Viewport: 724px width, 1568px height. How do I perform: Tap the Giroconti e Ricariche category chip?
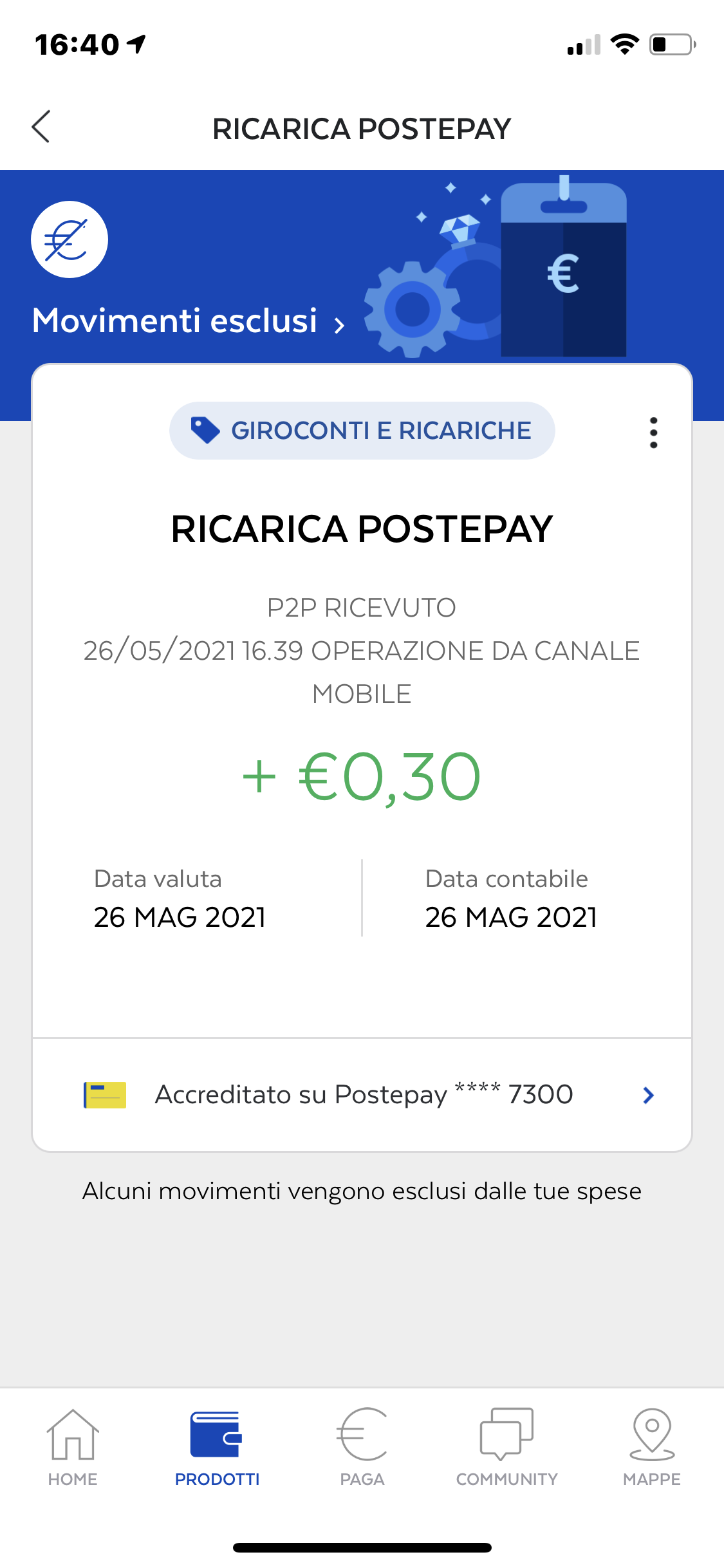362,431
